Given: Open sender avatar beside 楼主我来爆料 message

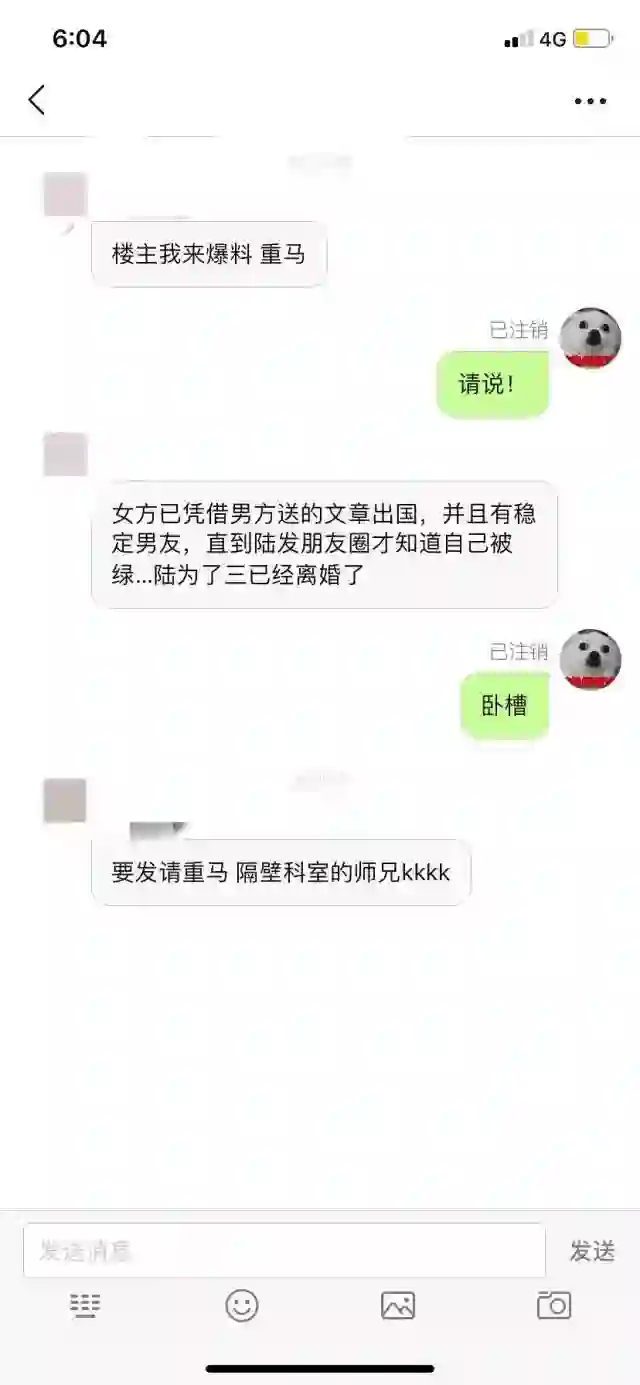Looking at the screenshot, I should 65,194.
